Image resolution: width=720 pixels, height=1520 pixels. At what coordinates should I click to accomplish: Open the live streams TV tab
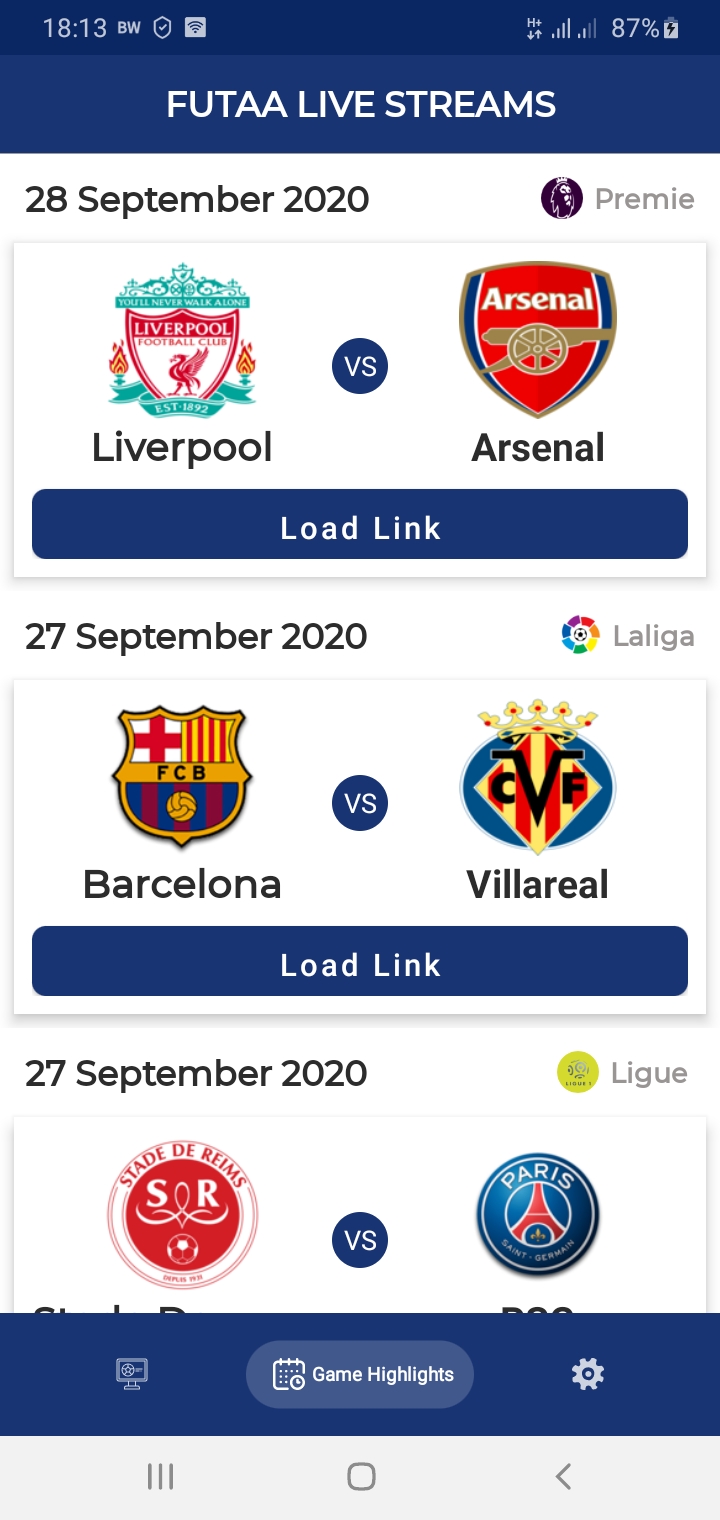pos(132,1374)
